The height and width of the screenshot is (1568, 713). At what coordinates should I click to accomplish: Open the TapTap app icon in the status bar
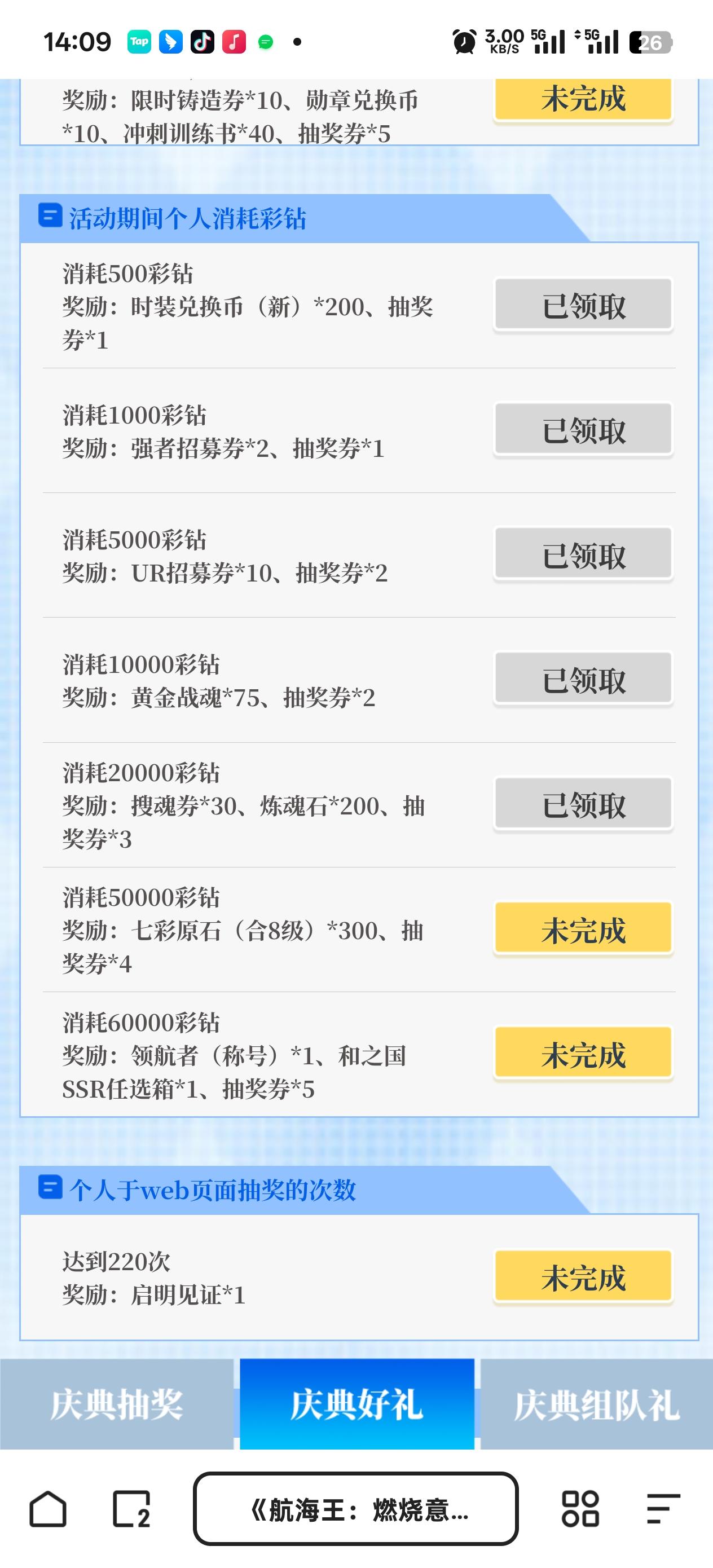pyautogui.click(x=139, y=41)
